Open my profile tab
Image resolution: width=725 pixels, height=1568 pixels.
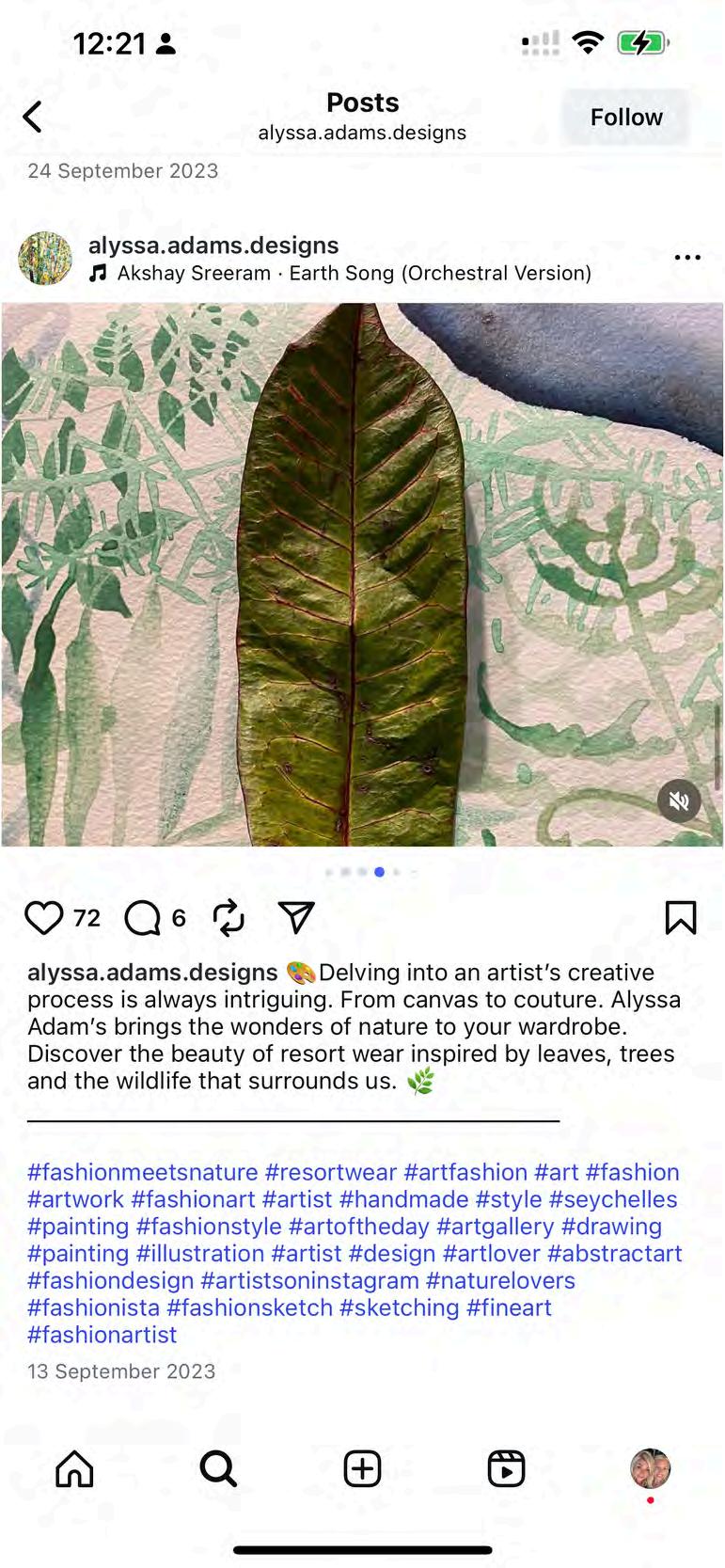[x=650, y=1468]
